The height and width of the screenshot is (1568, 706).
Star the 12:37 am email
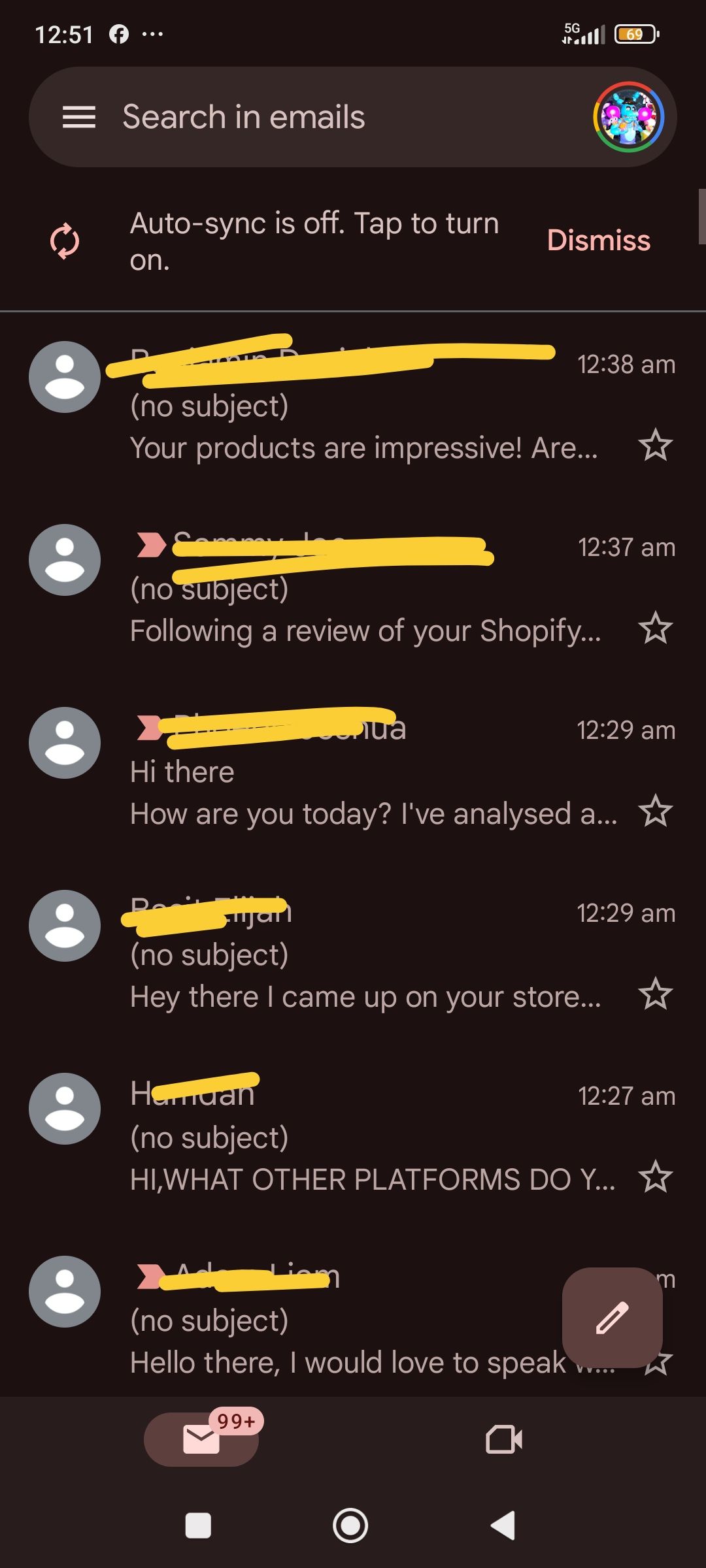655,629
